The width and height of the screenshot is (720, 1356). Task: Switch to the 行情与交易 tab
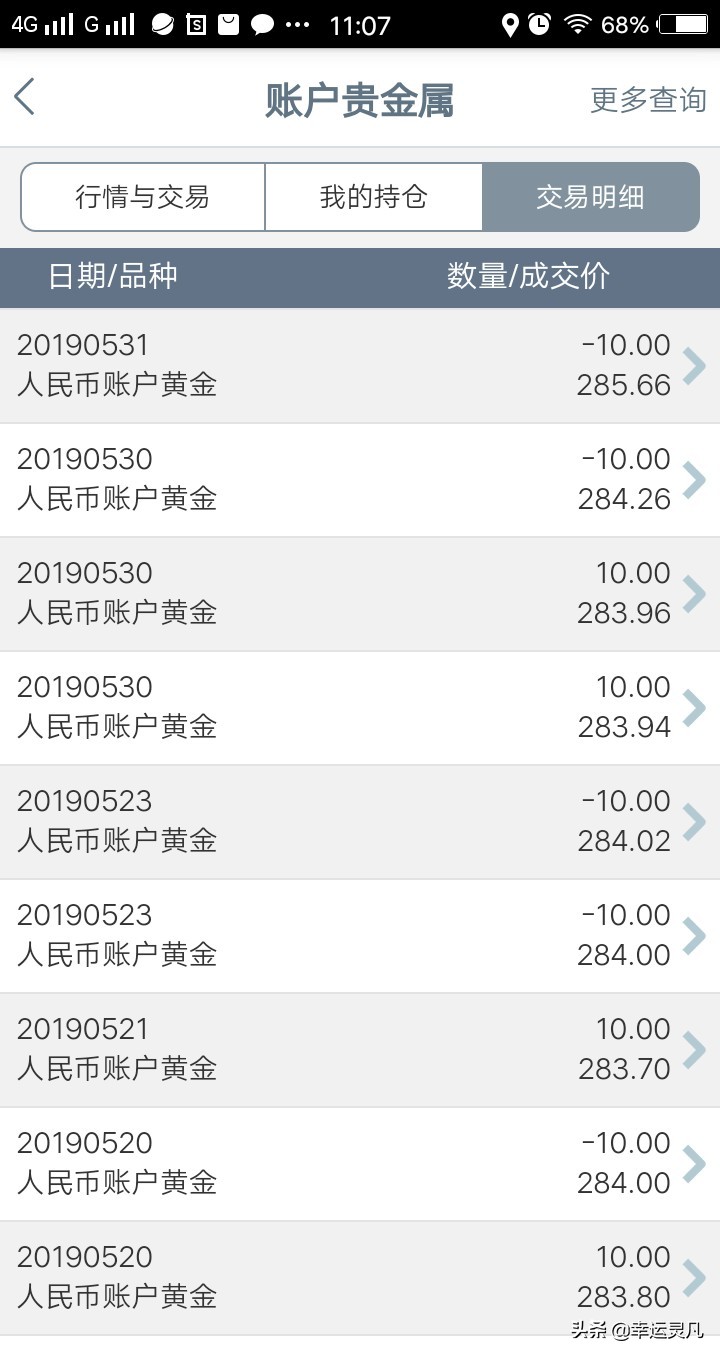143,197
